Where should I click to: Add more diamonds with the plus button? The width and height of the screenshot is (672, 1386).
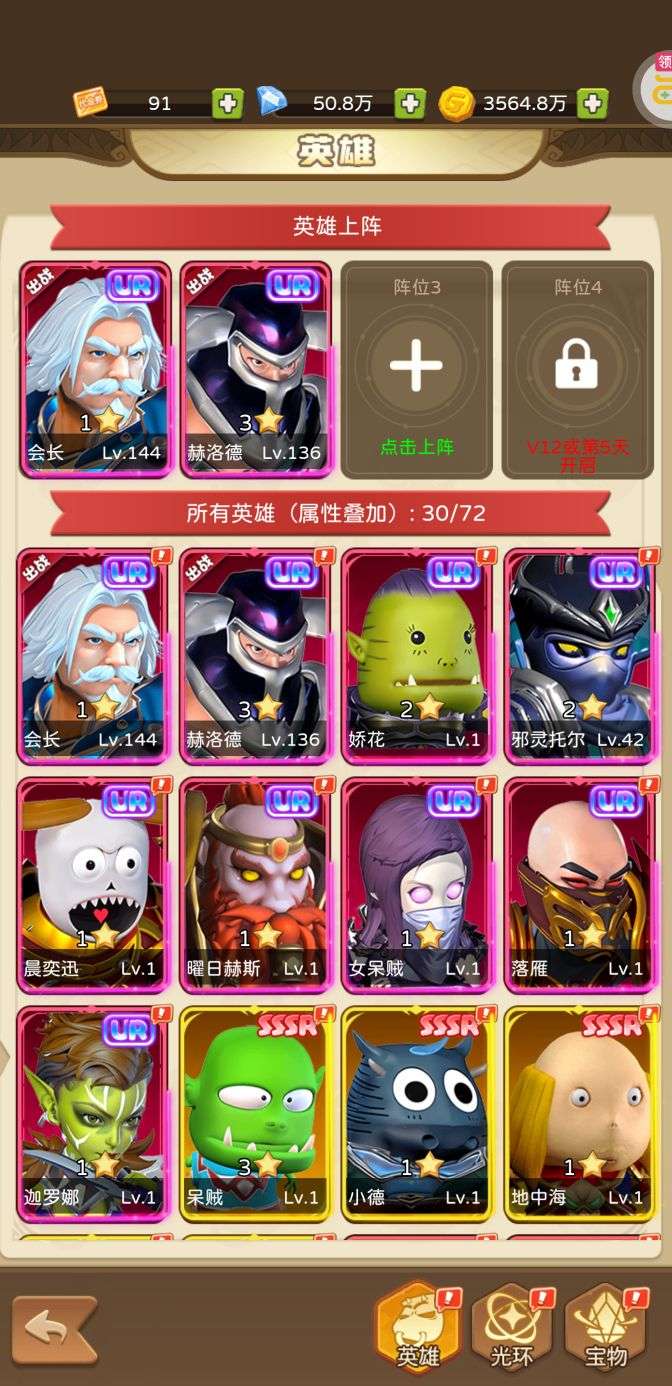pyautogui.click(x=410, y=103)
